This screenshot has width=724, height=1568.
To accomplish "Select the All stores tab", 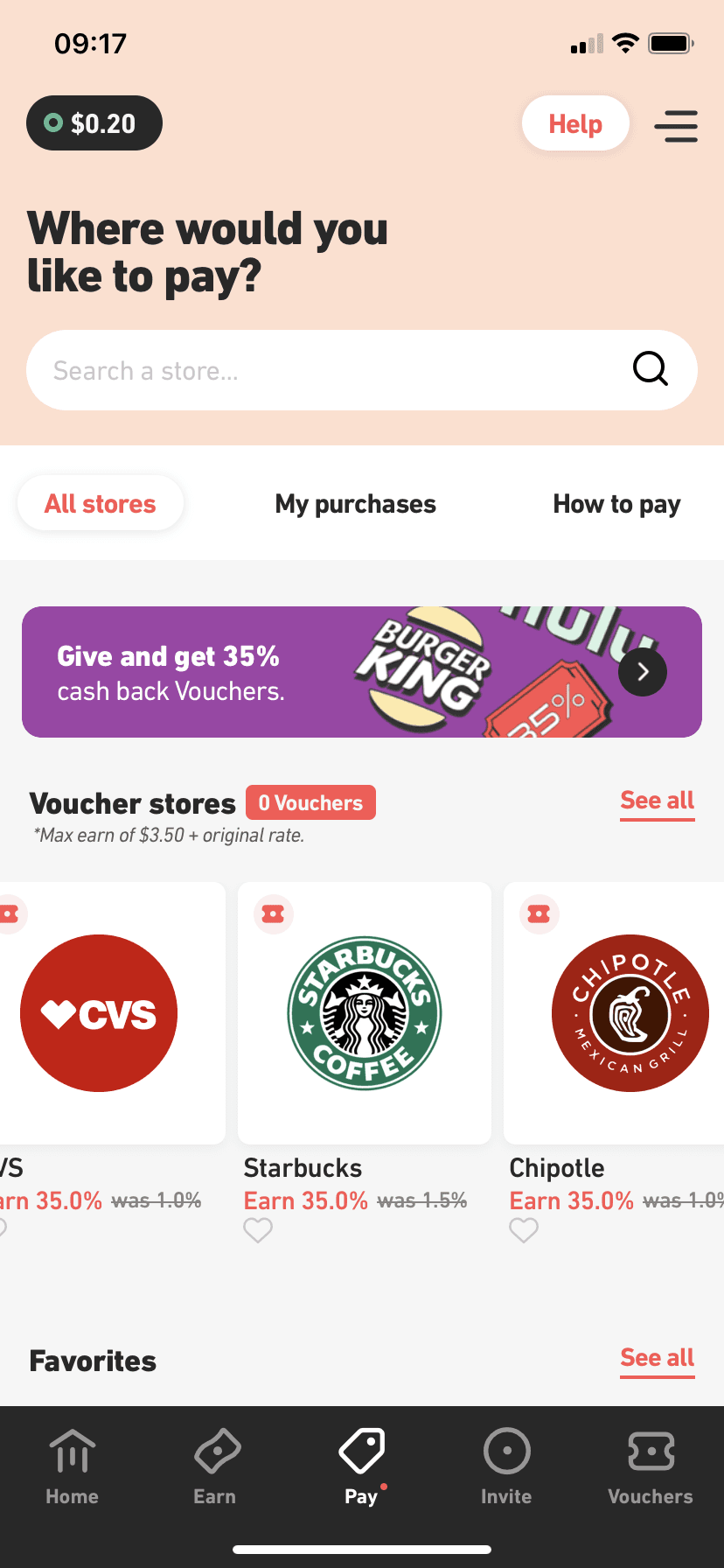I will coord(101,504).
